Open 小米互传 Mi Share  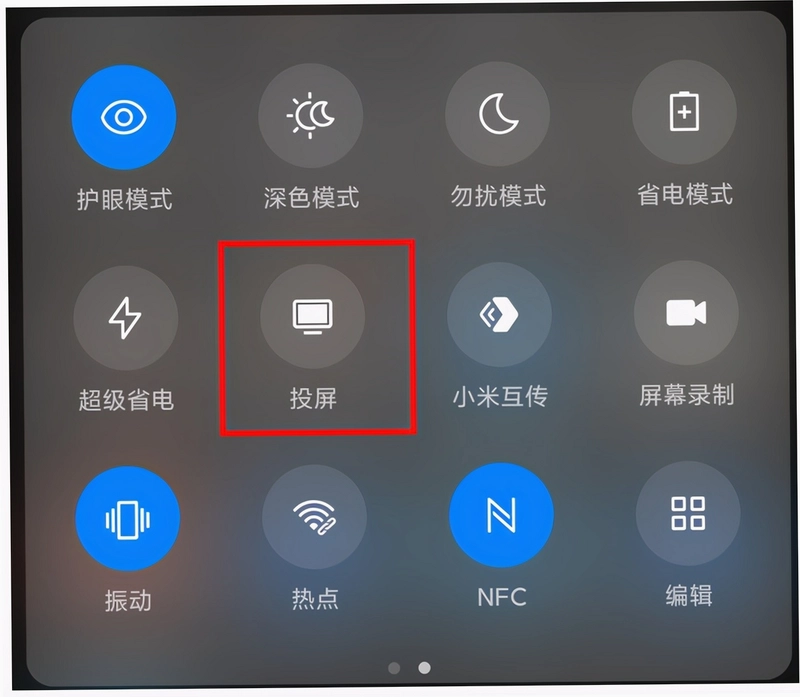[499, 314]
